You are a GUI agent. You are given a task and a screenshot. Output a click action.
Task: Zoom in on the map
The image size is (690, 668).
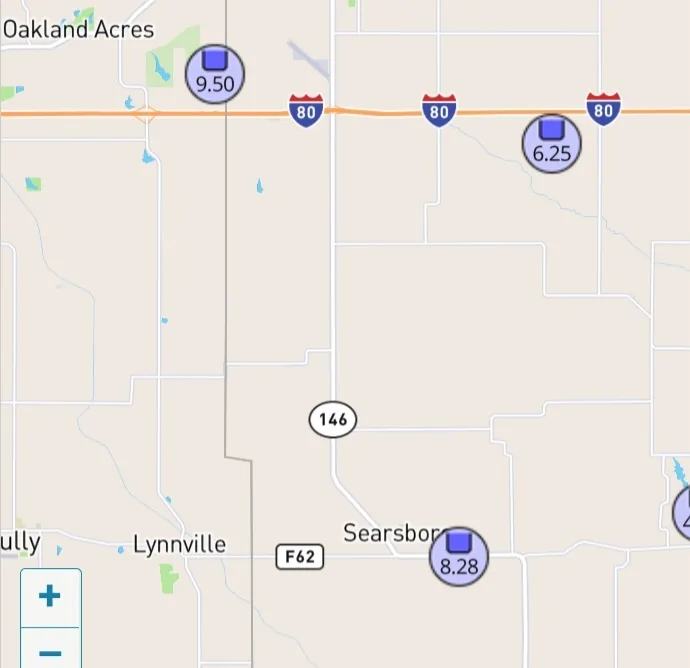tap(50, 597)
